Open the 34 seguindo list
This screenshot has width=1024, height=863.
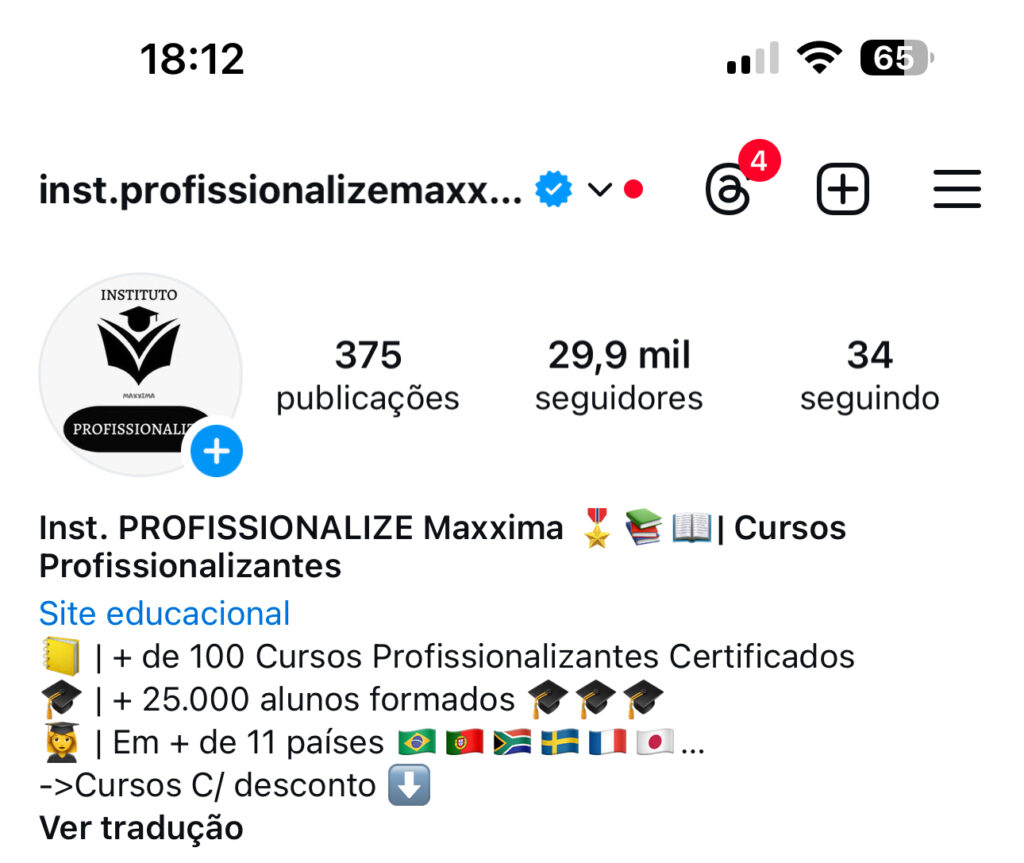pos(869,376)
